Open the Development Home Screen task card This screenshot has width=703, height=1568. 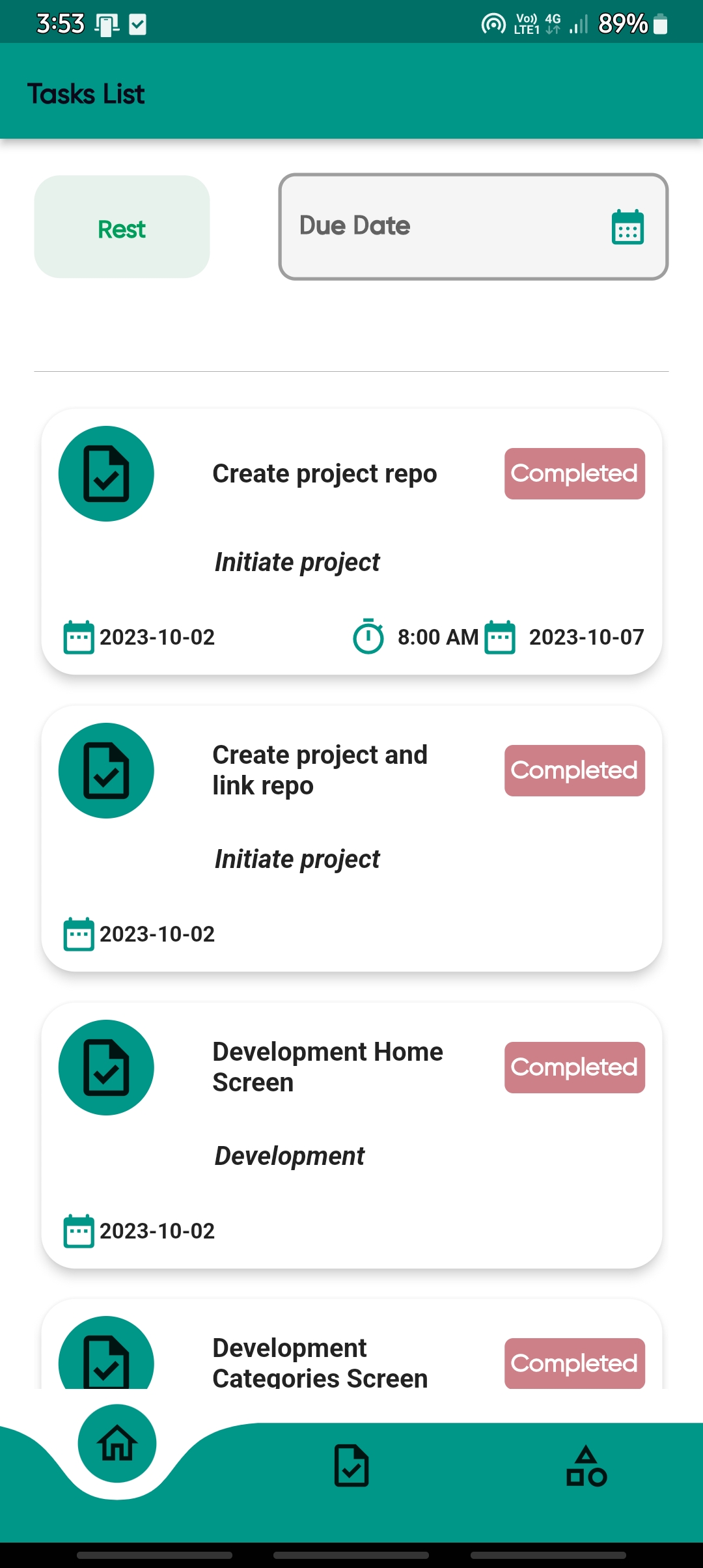point(351,1135)
